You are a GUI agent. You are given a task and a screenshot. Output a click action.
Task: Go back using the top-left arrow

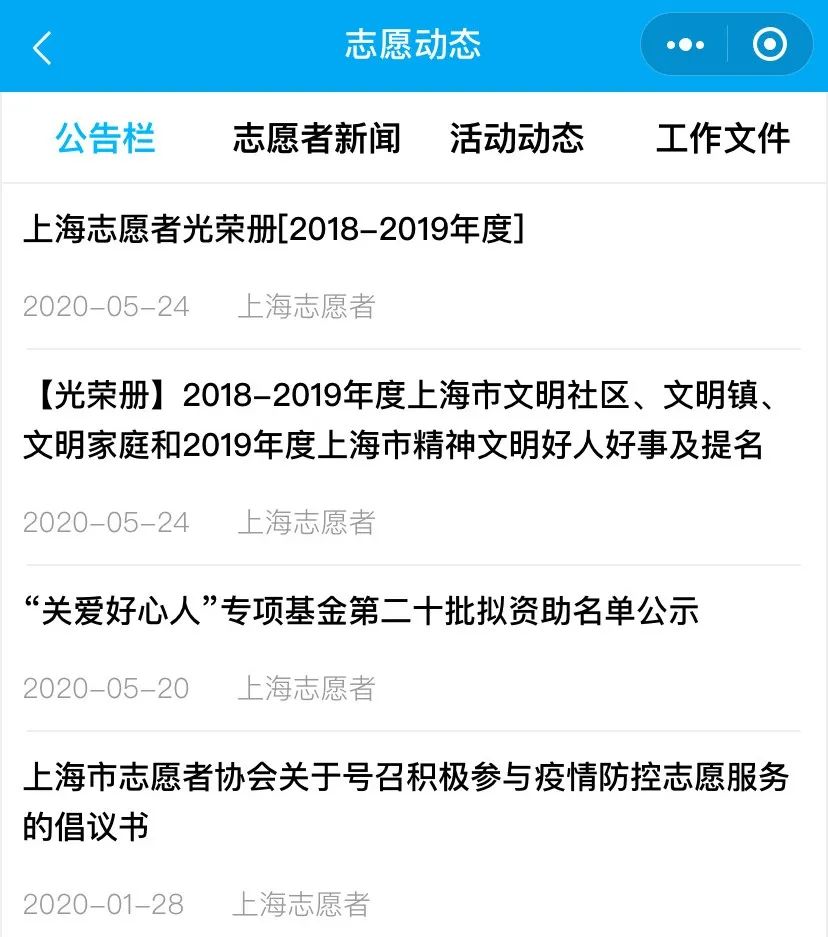[42, 47]
